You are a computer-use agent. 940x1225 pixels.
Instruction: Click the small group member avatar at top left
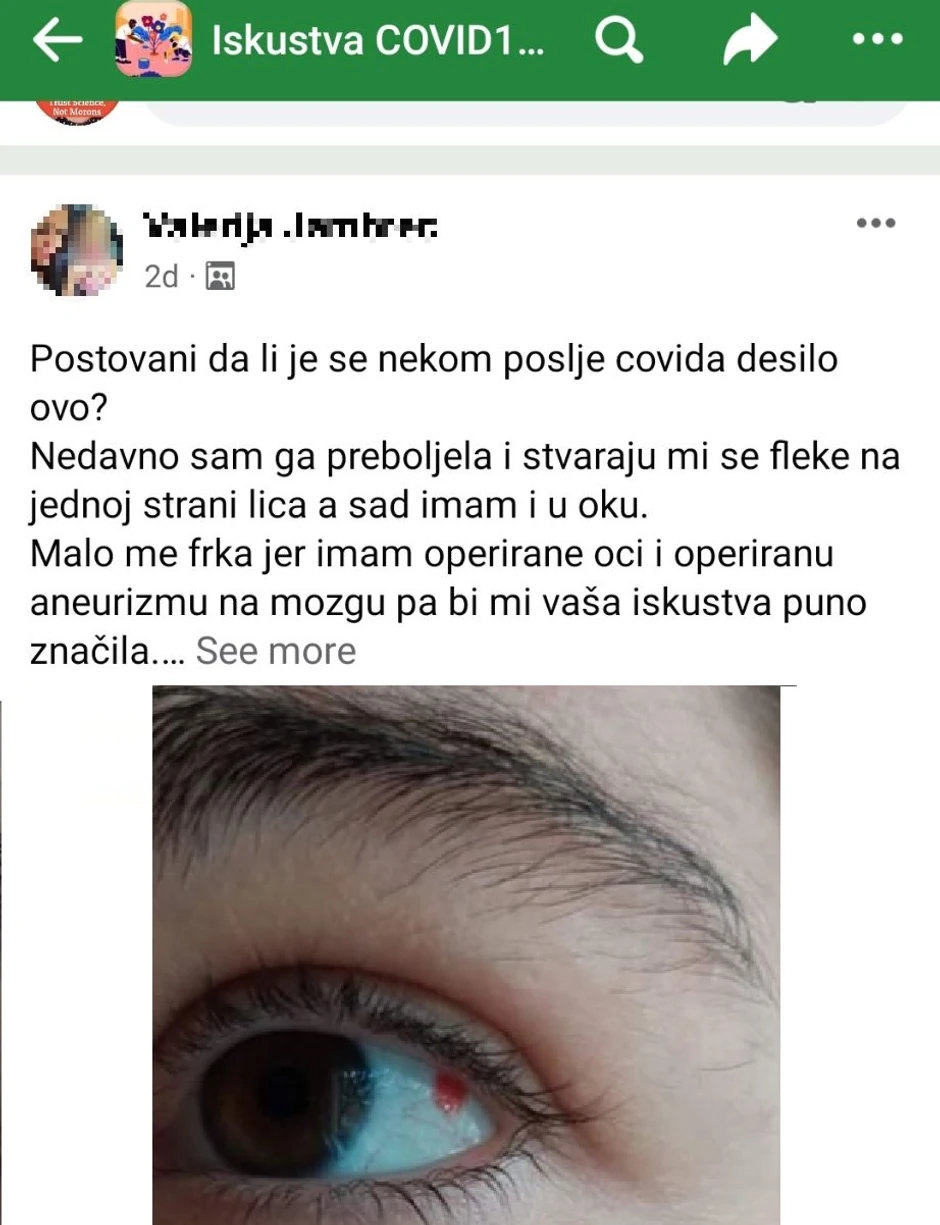pos(77,103)
